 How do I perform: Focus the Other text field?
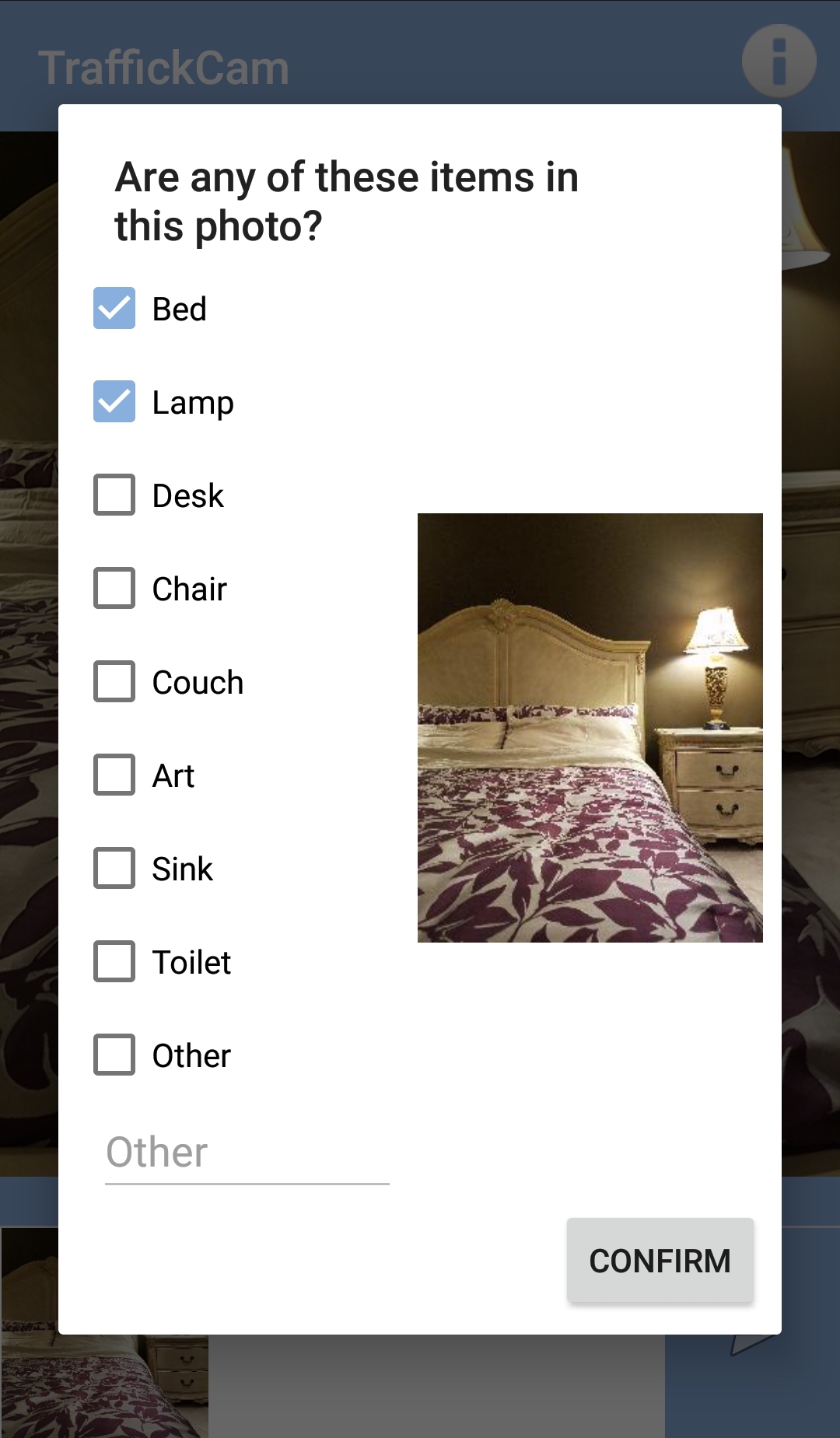(x=247, y=1153)
